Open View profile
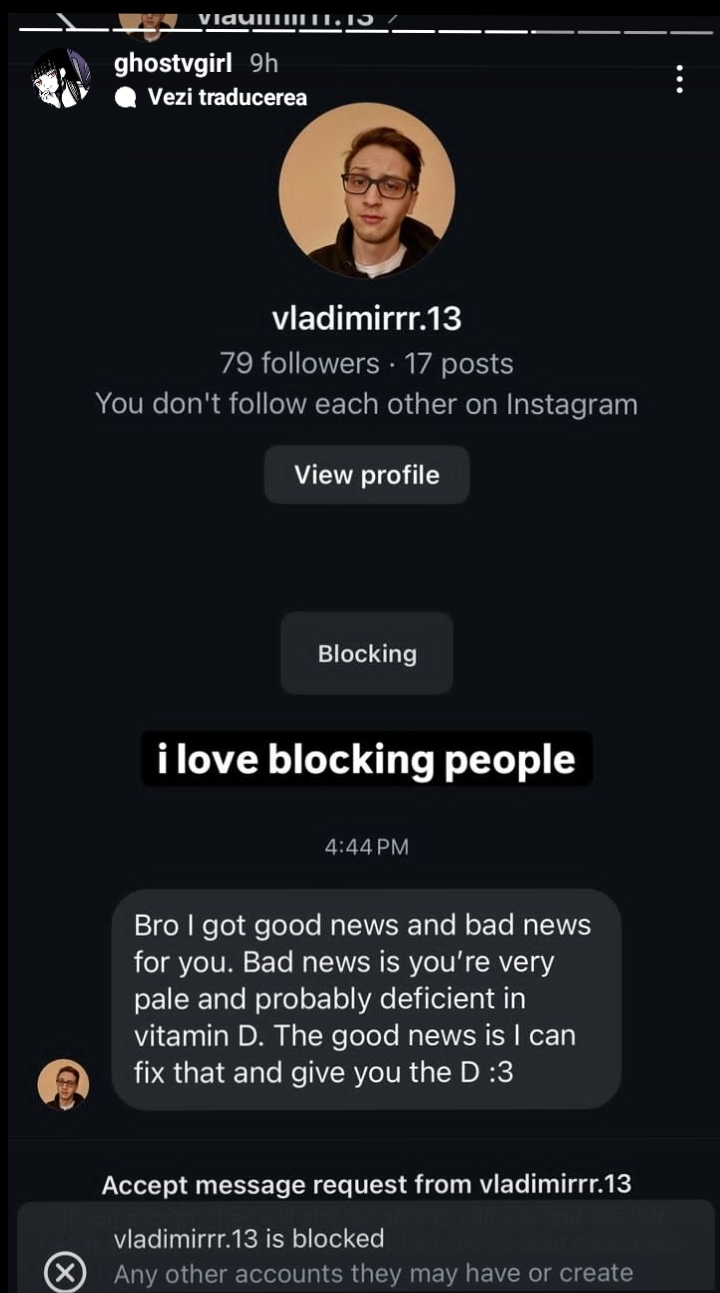The height and width of the screenshot is (1293, 720). [366, 475]
